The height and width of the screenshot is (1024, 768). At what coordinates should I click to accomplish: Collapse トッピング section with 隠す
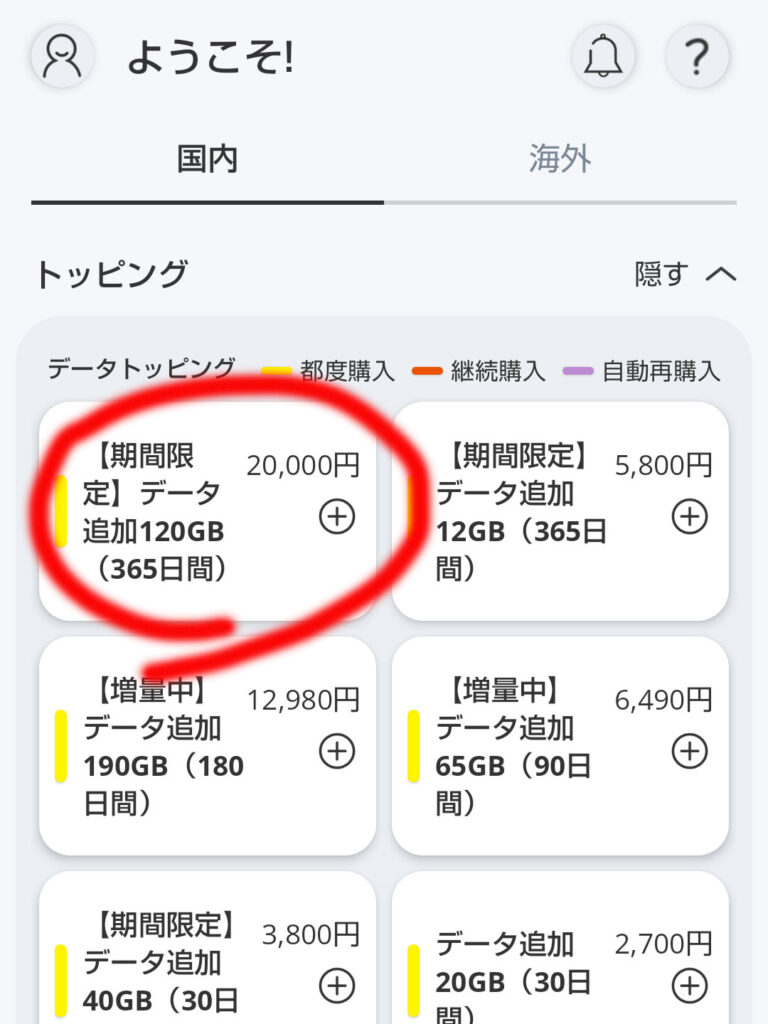pos(686,274)
